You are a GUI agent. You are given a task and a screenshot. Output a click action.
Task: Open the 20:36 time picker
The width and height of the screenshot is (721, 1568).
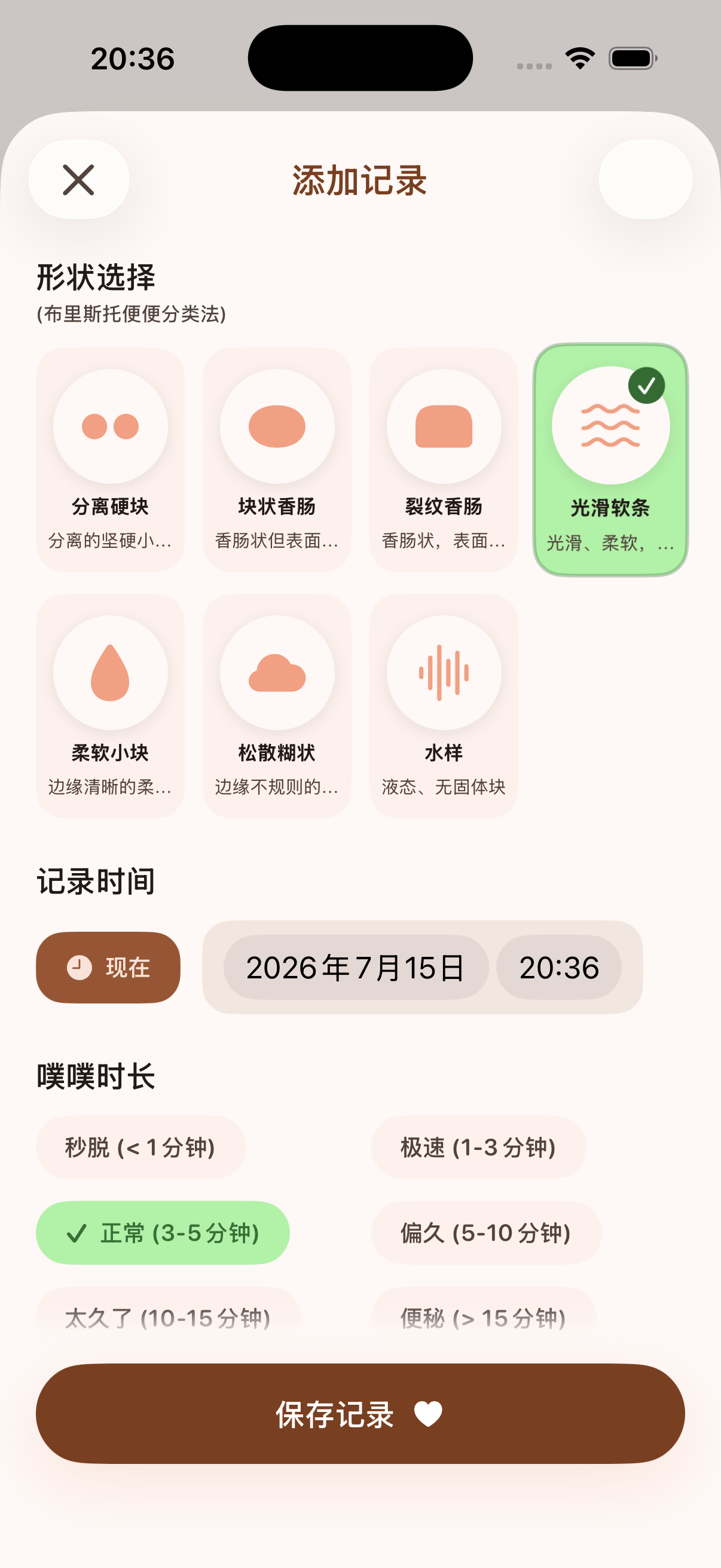[x=558, y=967]
